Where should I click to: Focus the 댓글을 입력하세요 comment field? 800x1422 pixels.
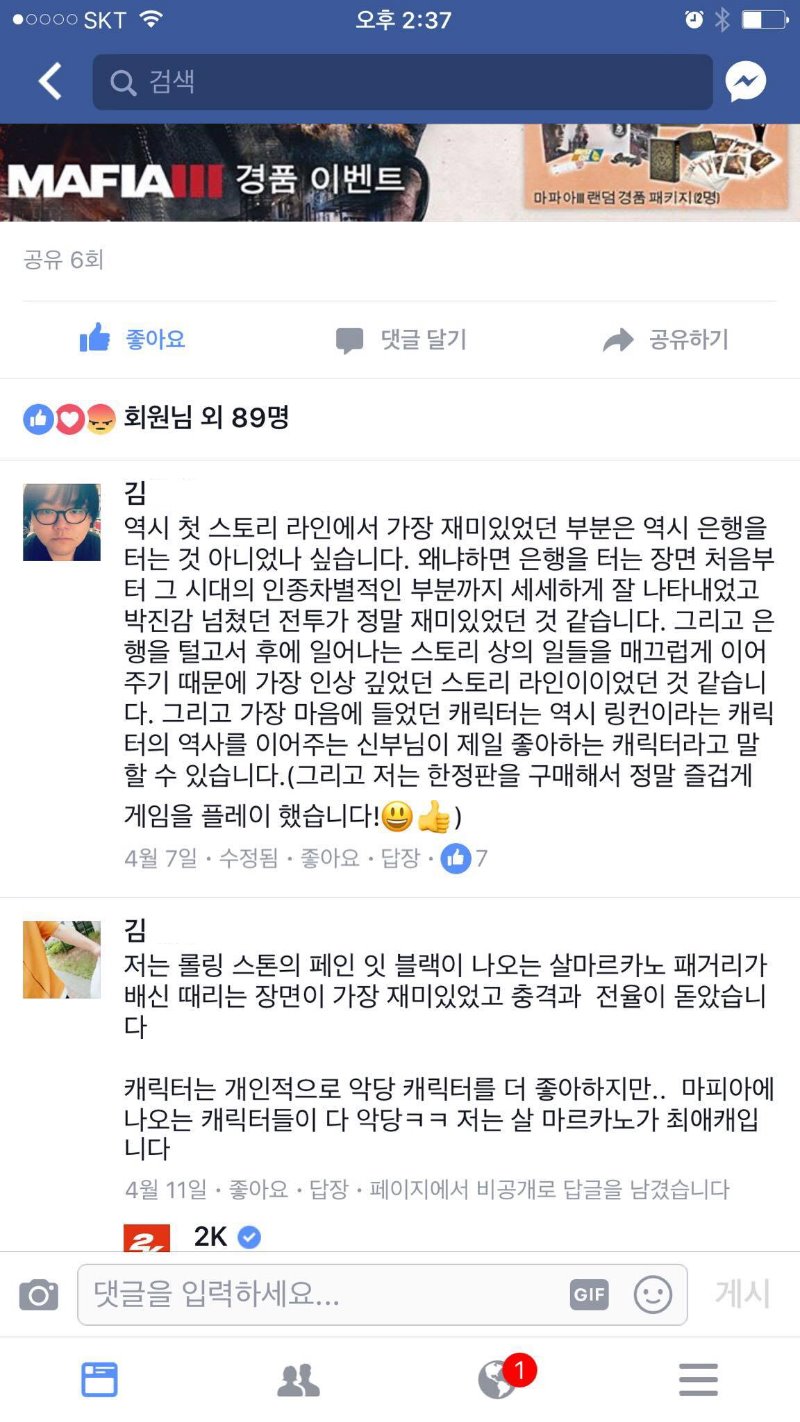[x=320, y=1295]
